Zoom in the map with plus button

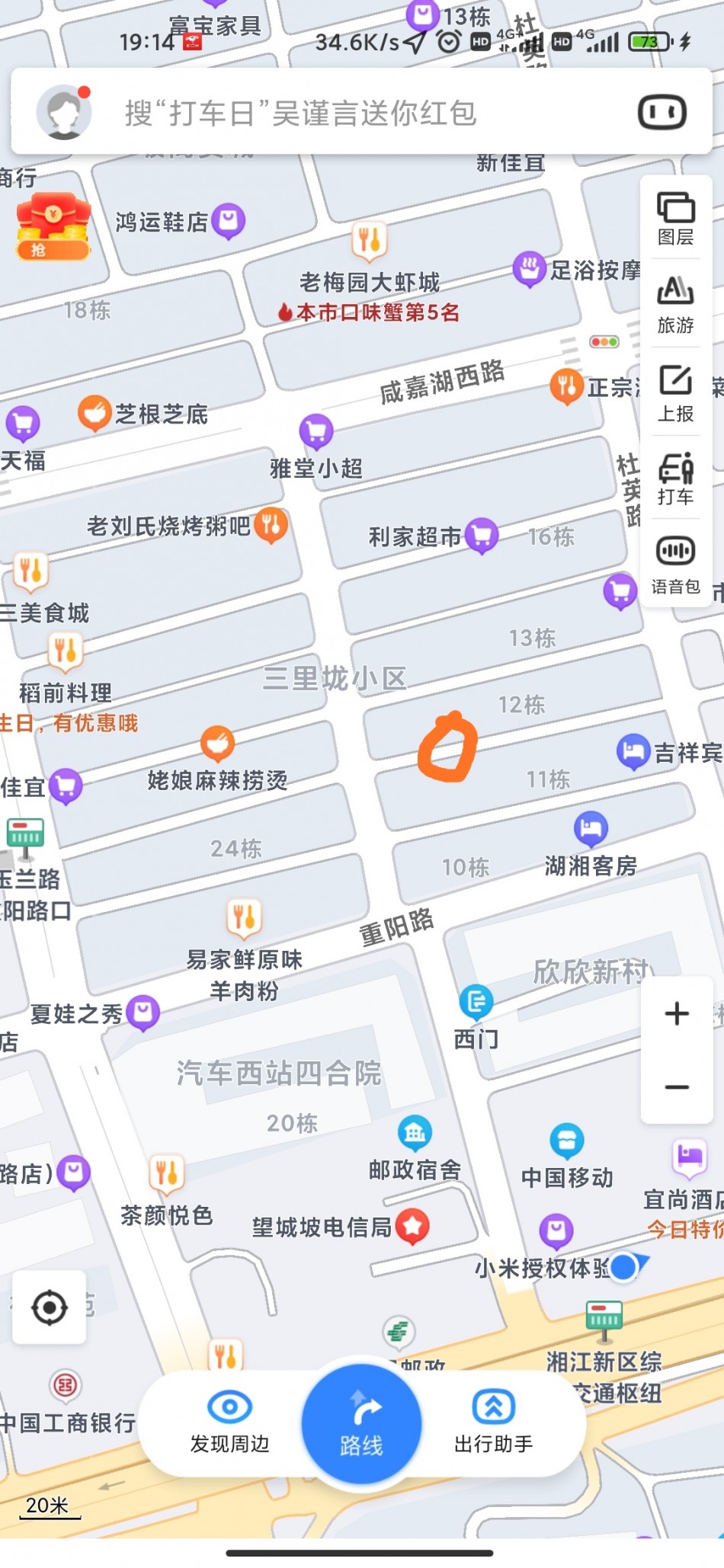pos(676,1013)
